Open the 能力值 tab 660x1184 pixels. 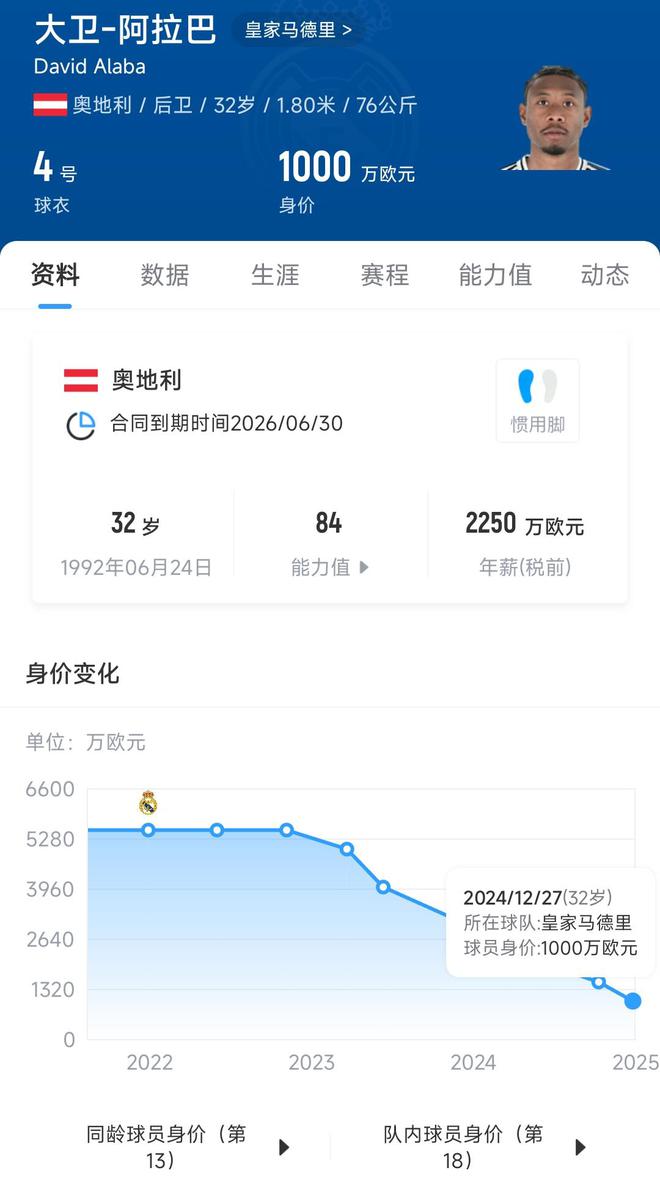(x=495, y=275)
